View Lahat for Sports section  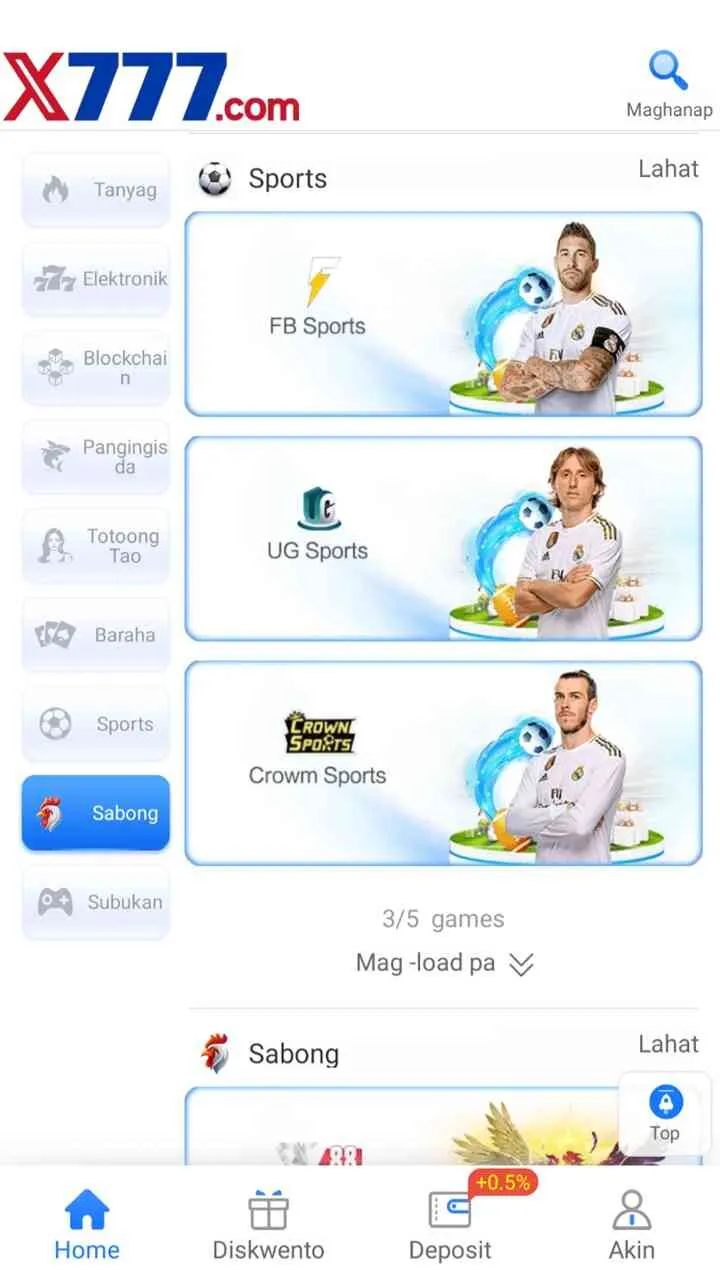tap(668, 169)
